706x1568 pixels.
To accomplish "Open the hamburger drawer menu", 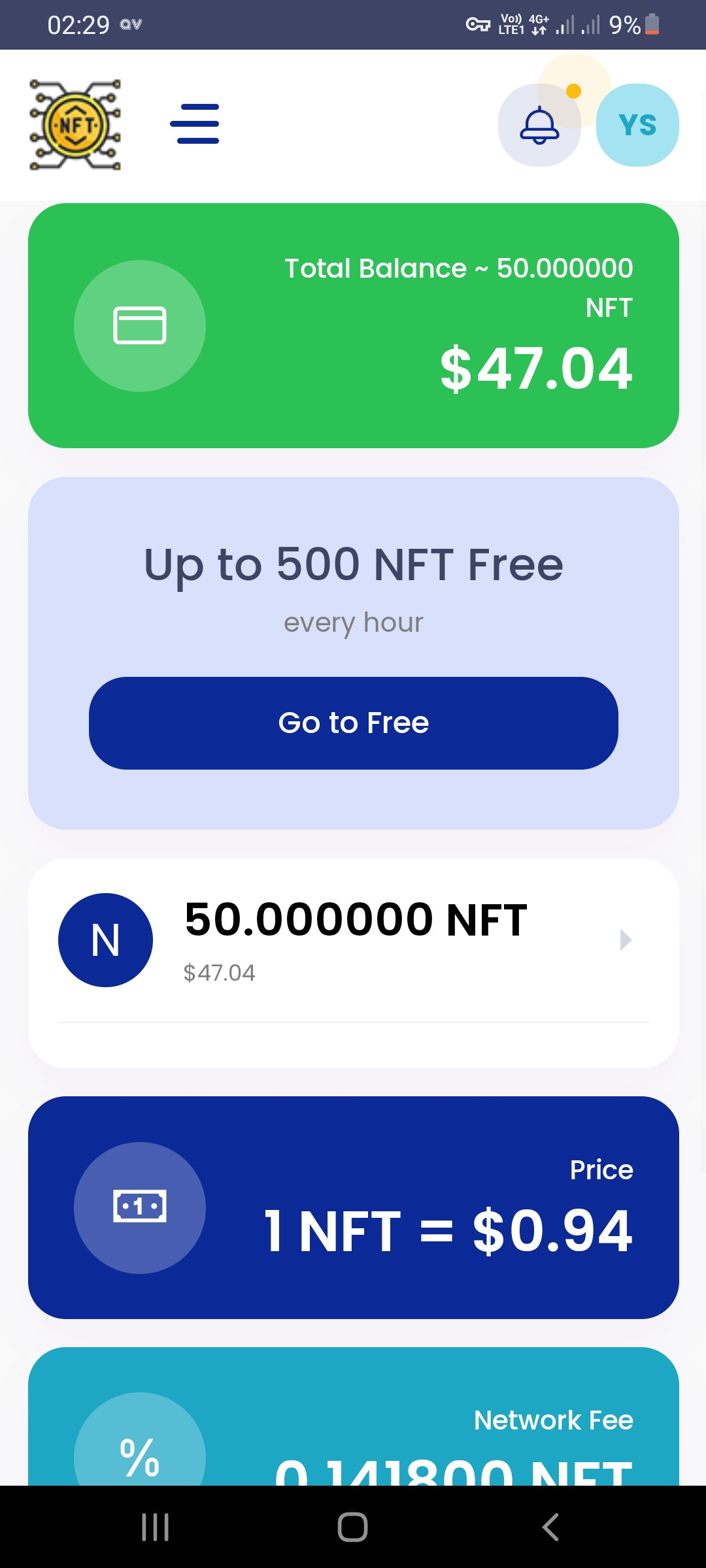I will [x=194, y=124].
